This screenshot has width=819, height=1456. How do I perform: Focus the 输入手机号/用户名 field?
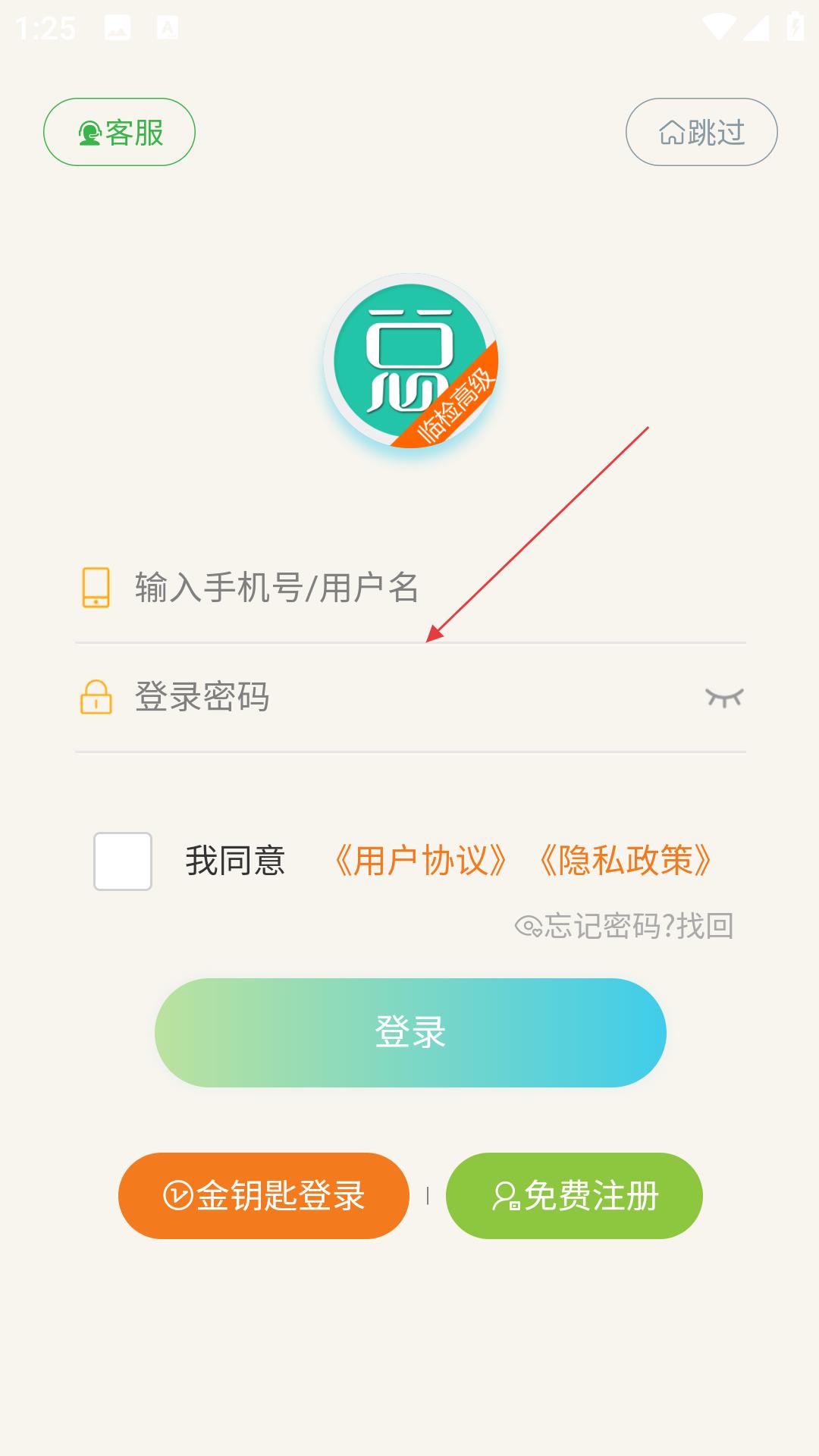pyautogui.click(x=410, y=588)
